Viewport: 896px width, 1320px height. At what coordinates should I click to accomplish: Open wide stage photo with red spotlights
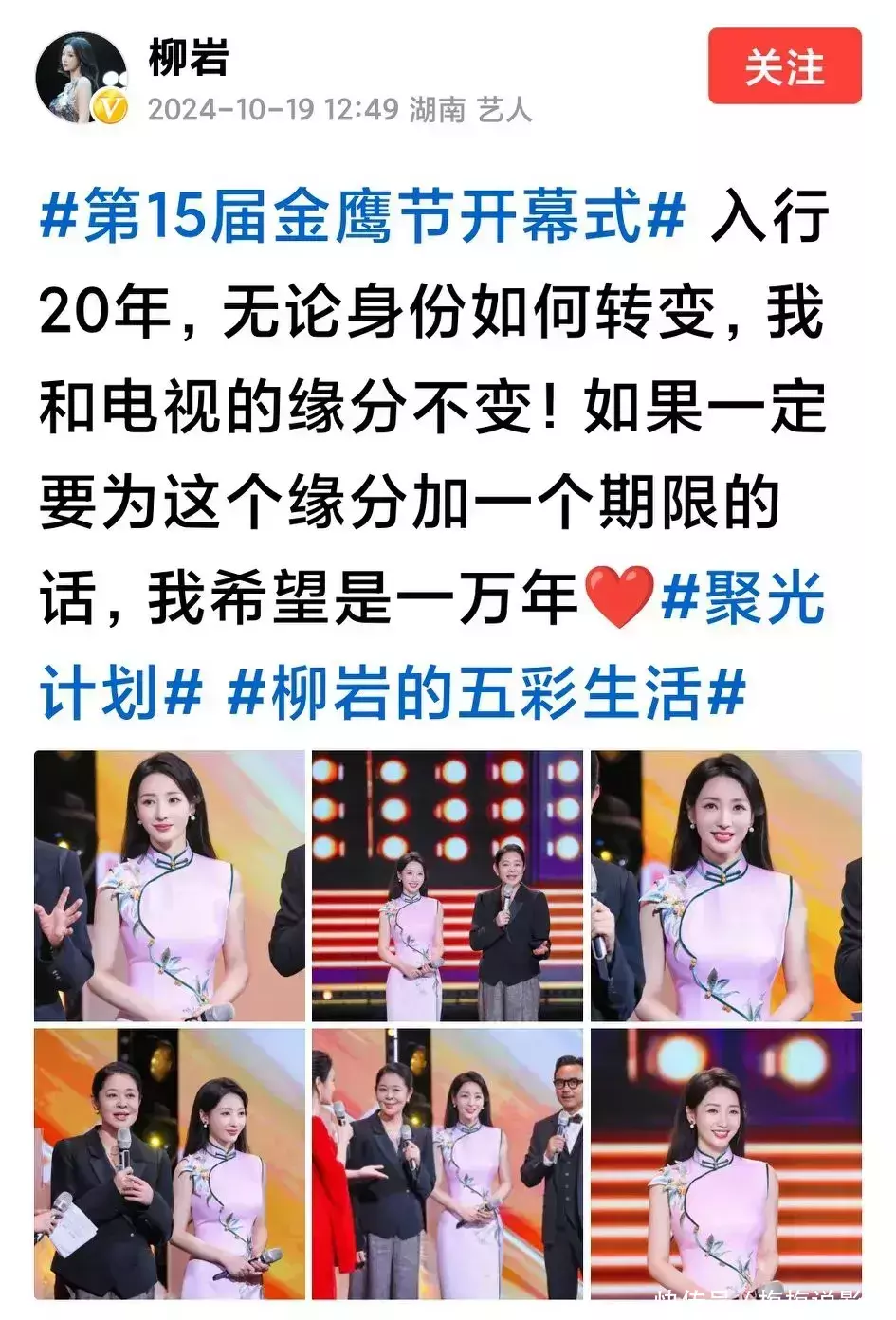448,886
